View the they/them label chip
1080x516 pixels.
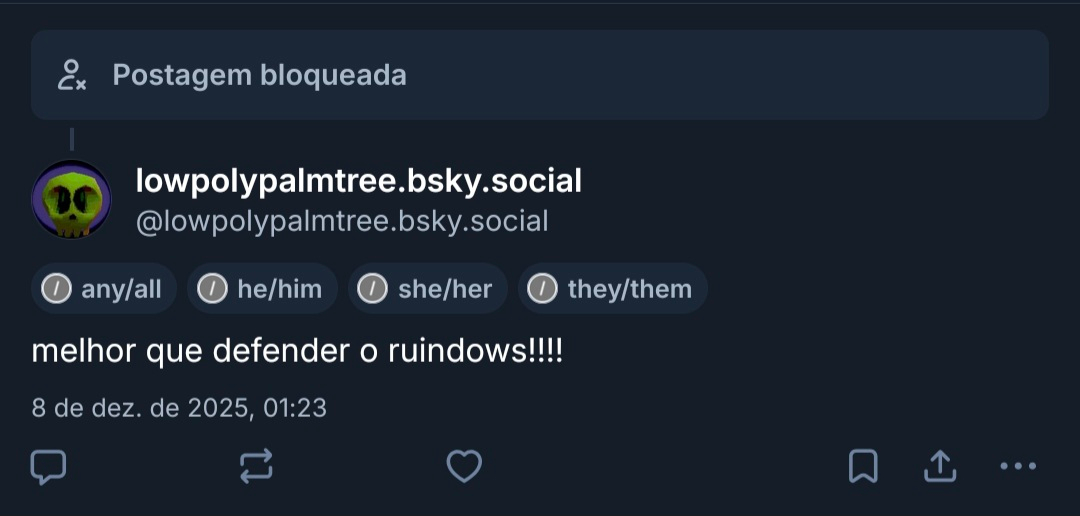point(612,289)
